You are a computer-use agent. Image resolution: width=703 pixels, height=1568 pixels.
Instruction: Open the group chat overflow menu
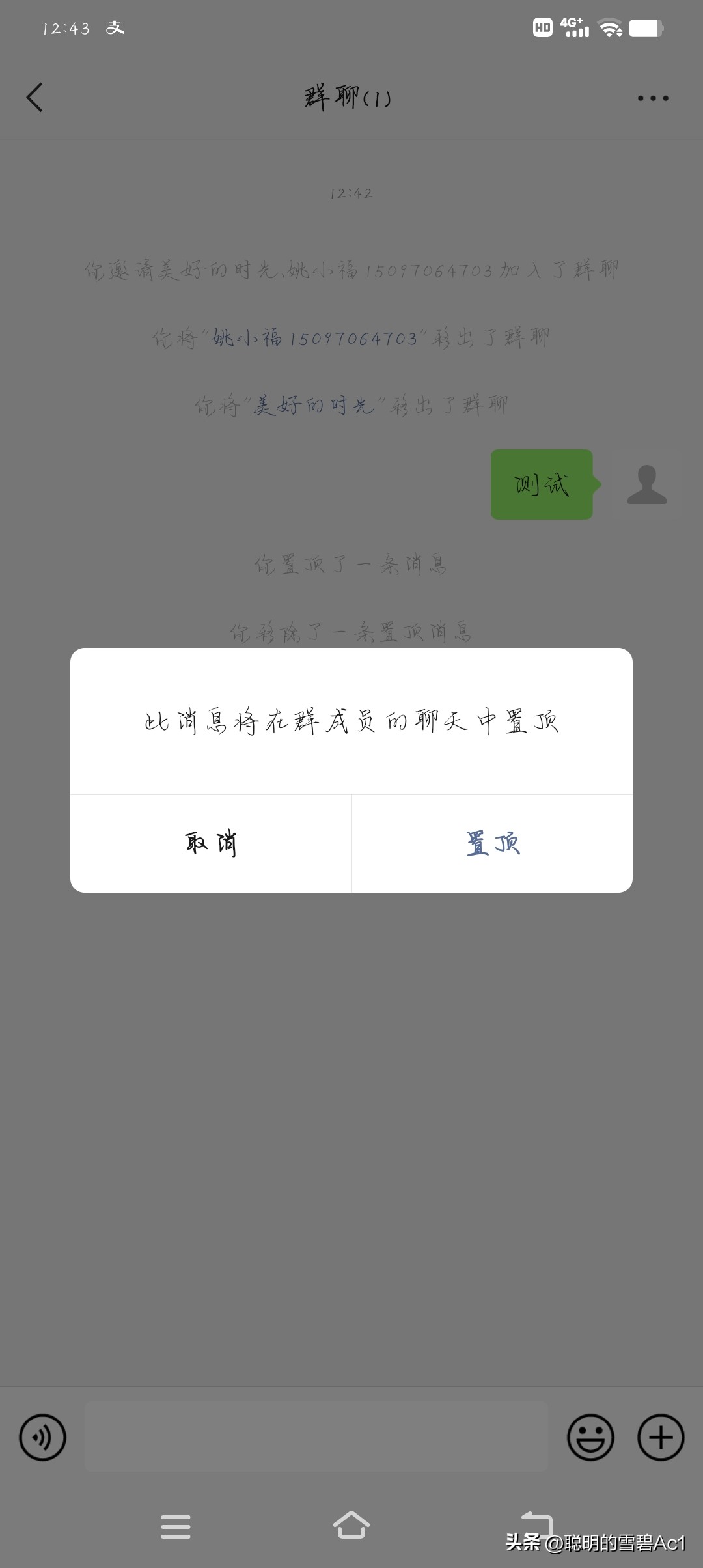coord(653,98)
